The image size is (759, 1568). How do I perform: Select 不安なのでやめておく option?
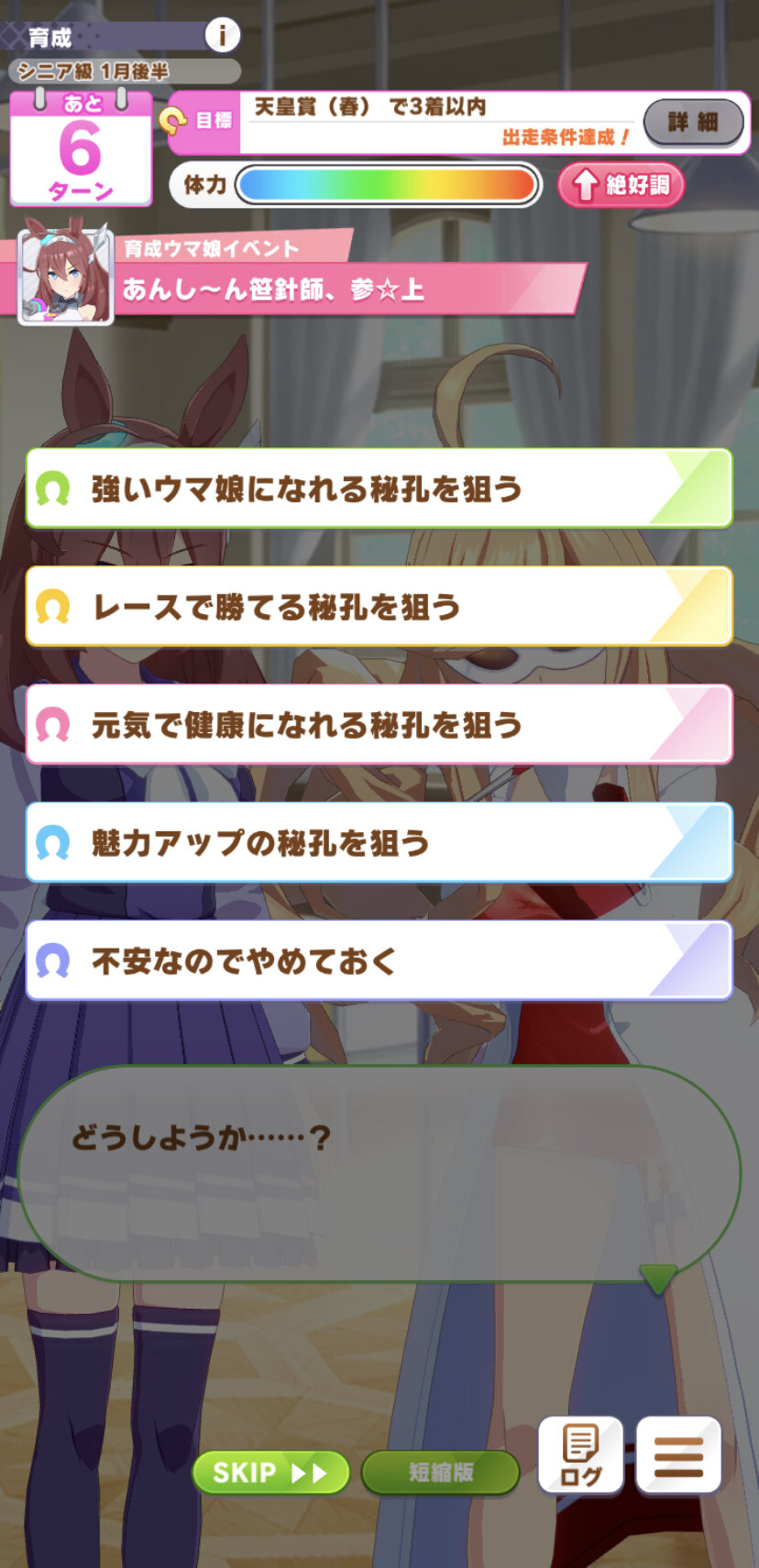(x=379, y=960)
